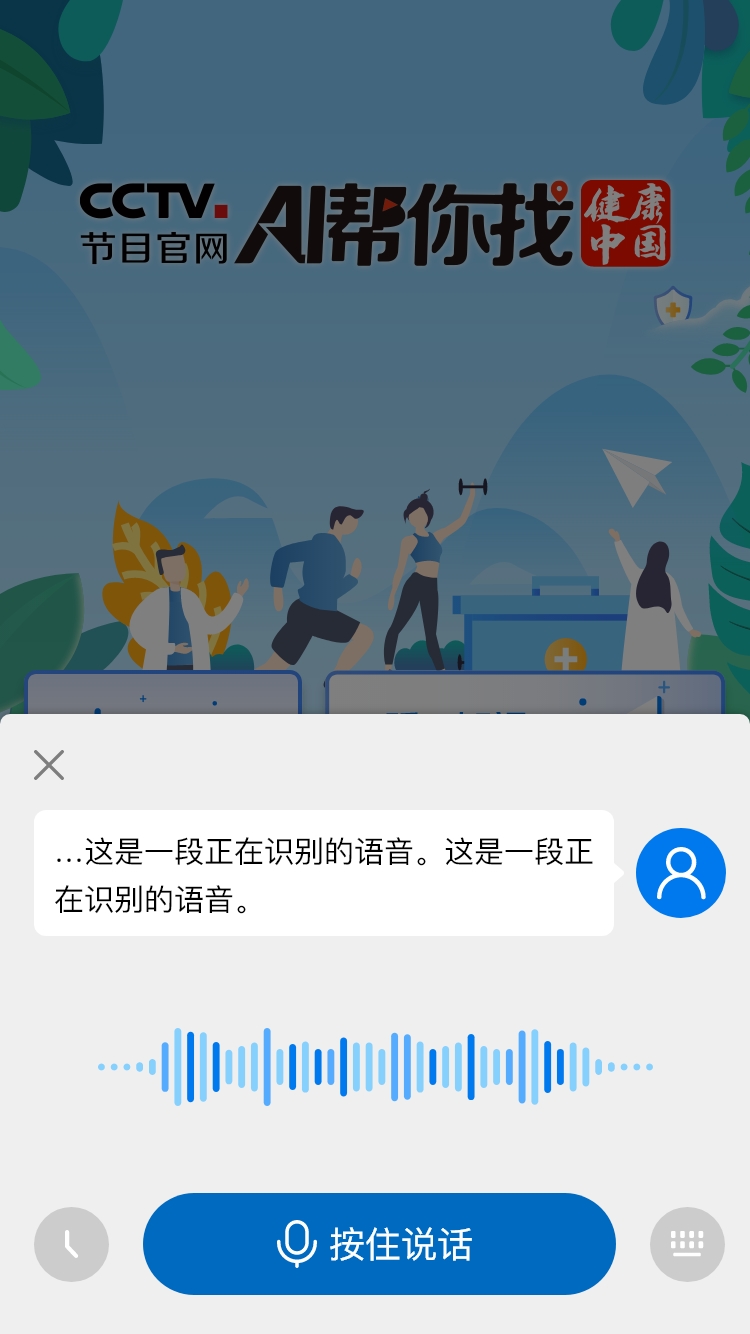Image resolution: width=750 pixels, height=1334 pixels.
Task: Switch to keyboard input
Action: (x=687, y=1244)
